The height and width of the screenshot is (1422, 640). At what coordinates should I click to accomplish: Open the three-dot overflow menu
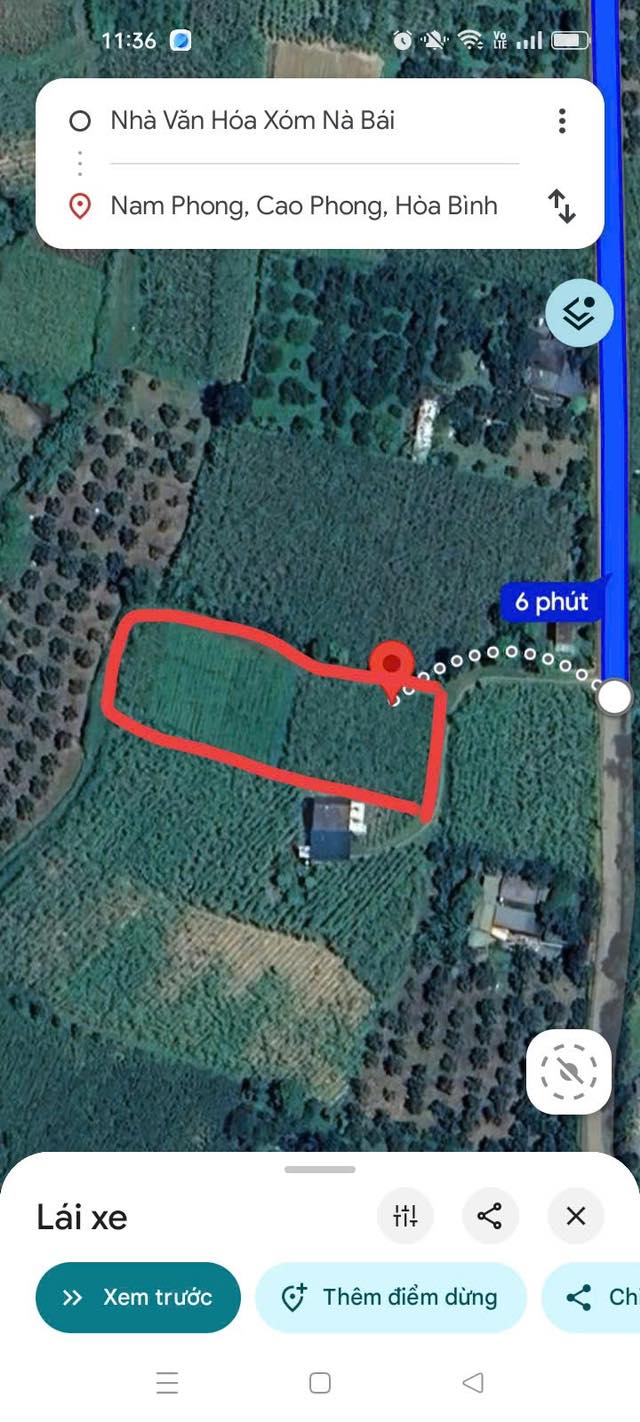(x=562, y=122)
